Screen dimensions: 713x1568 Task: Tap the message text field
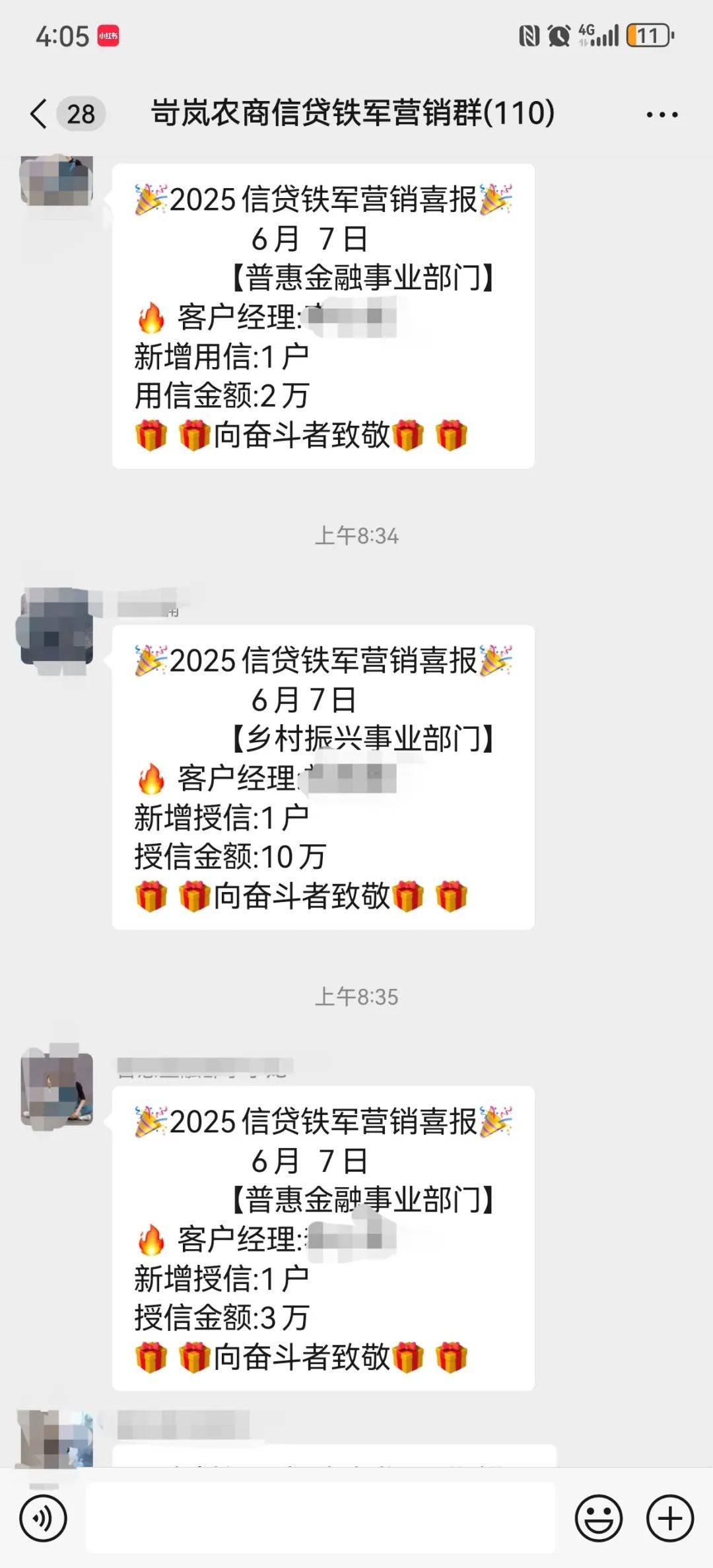(321, 1518)
